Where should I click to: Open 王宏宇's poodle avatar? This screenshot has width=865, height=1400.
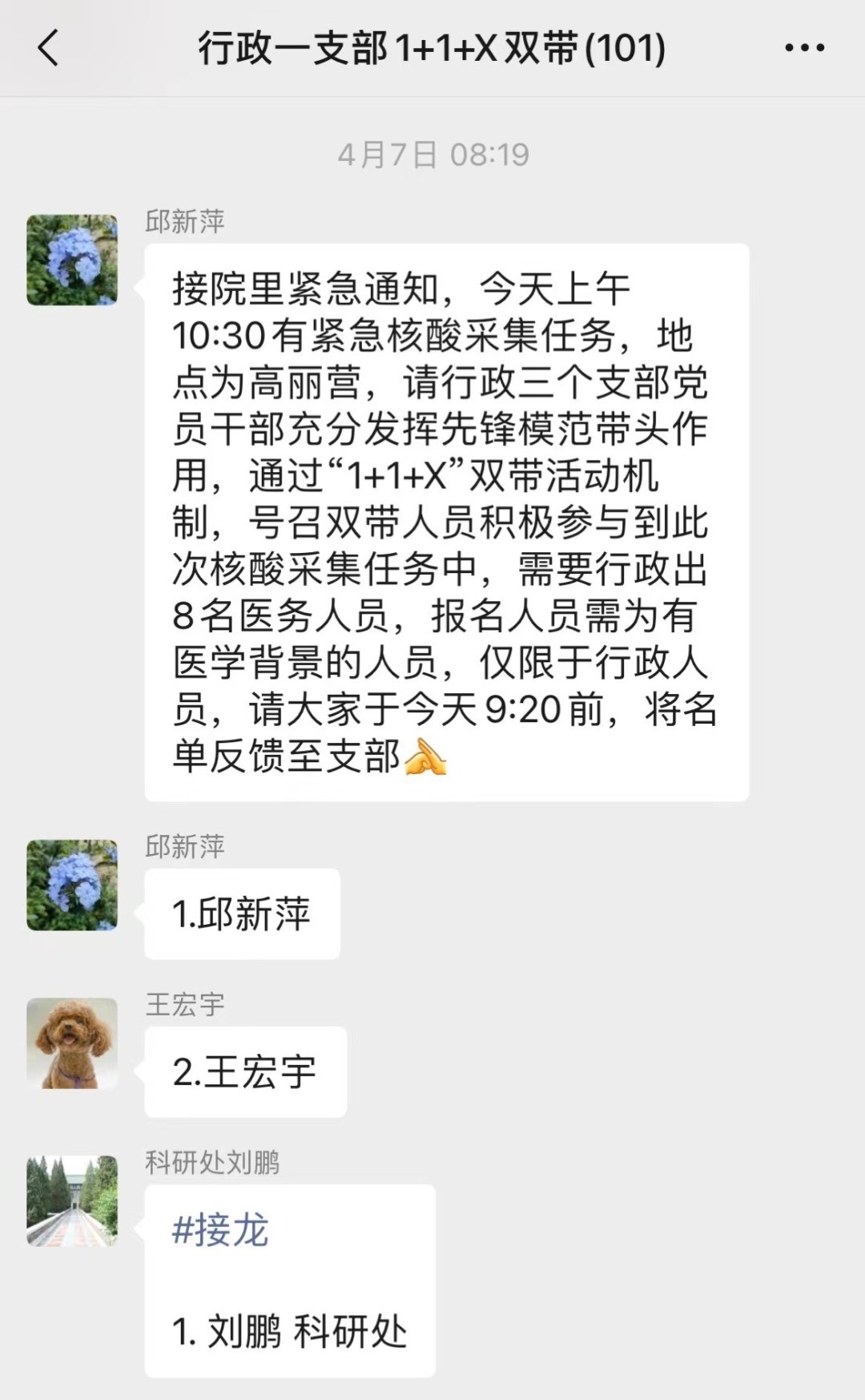pyautogui.click(x=72, y=1043)
